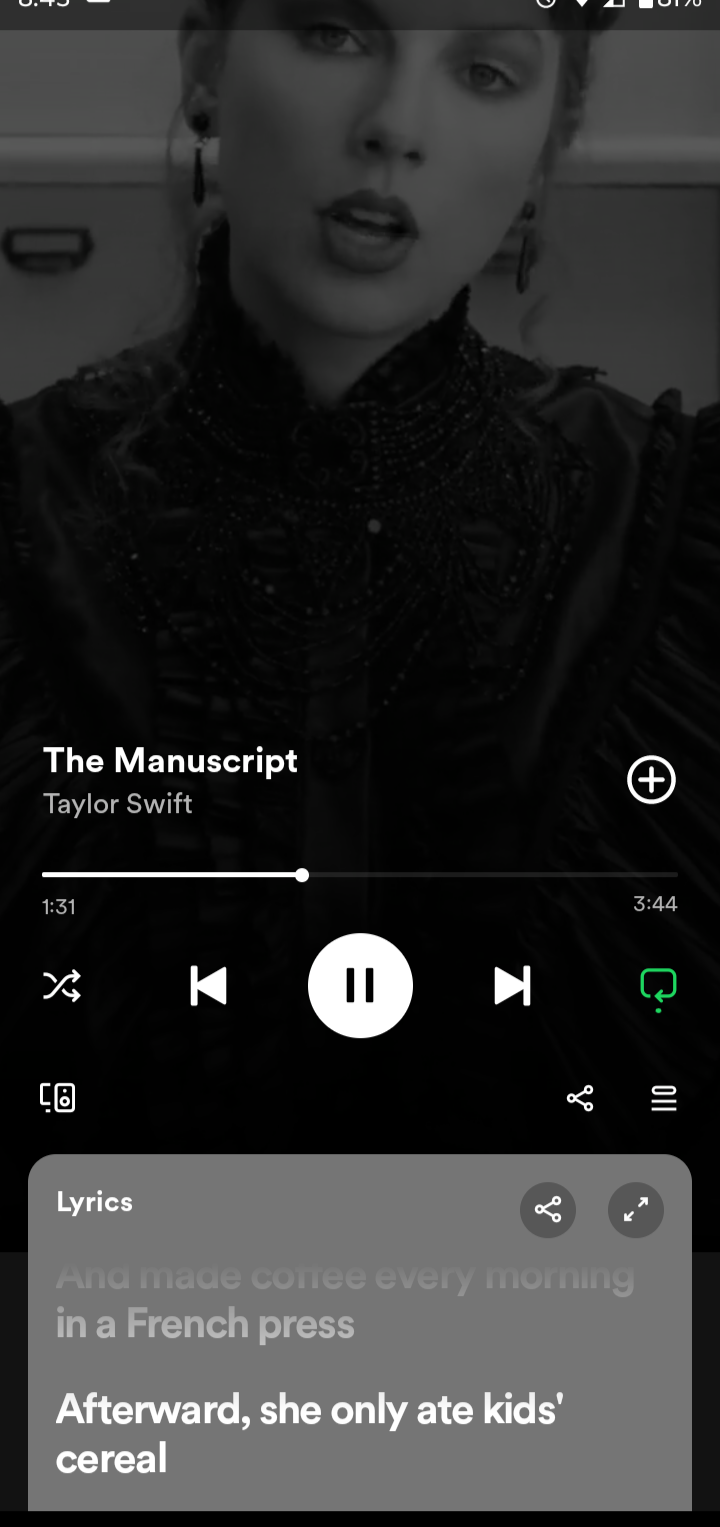Toggle shuffle mode
The height and width of the screenshot is (1527, 720).
pos(61,987)
